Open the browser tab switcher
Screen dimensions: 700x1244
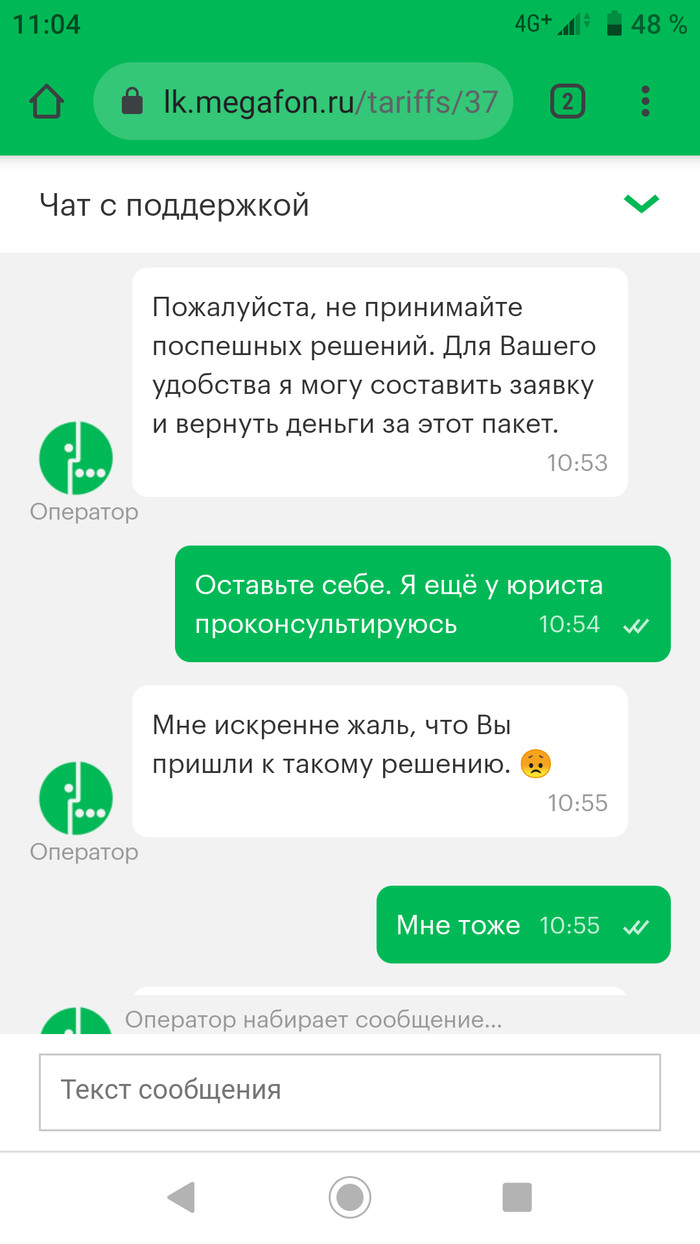(x=567, y=102)
